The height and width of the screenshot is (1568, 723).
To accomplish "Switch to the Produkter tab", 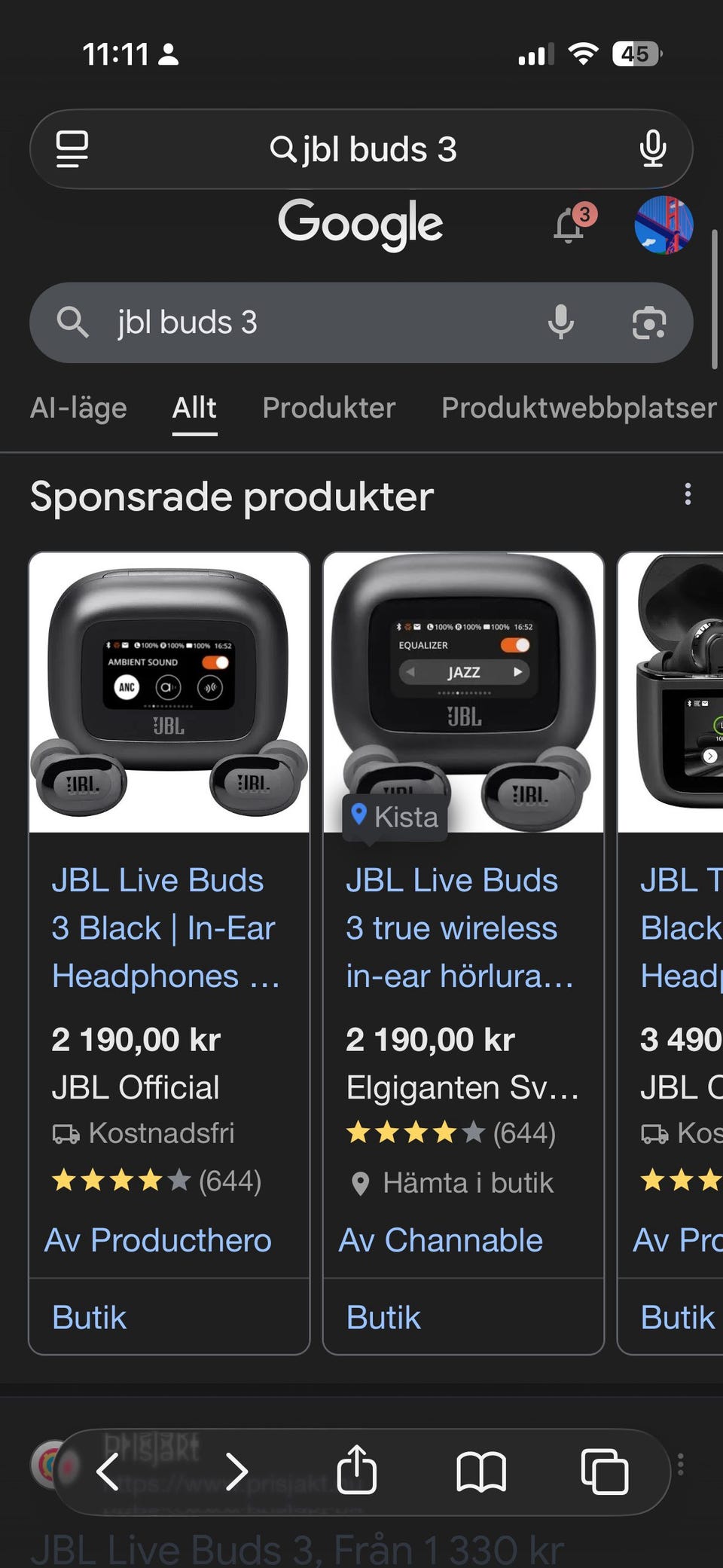I will pyautogui.click(x=328, y=408).
